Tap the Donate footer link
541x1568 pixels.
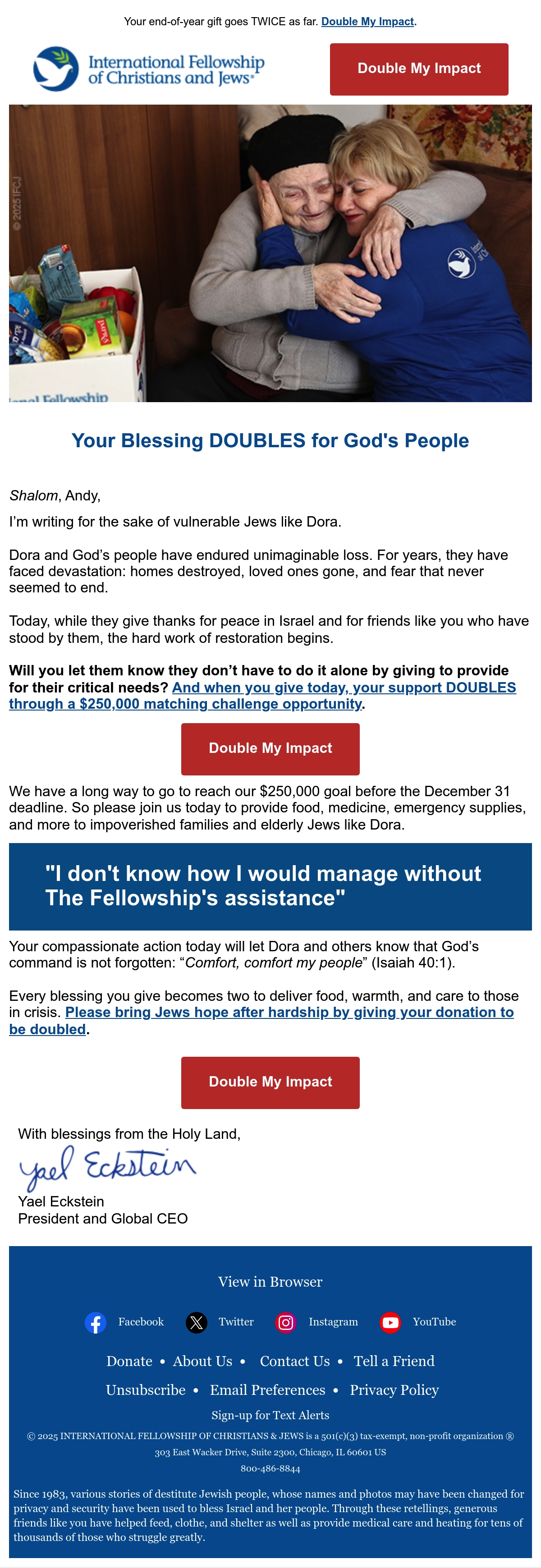click(x=129, y=1361)
